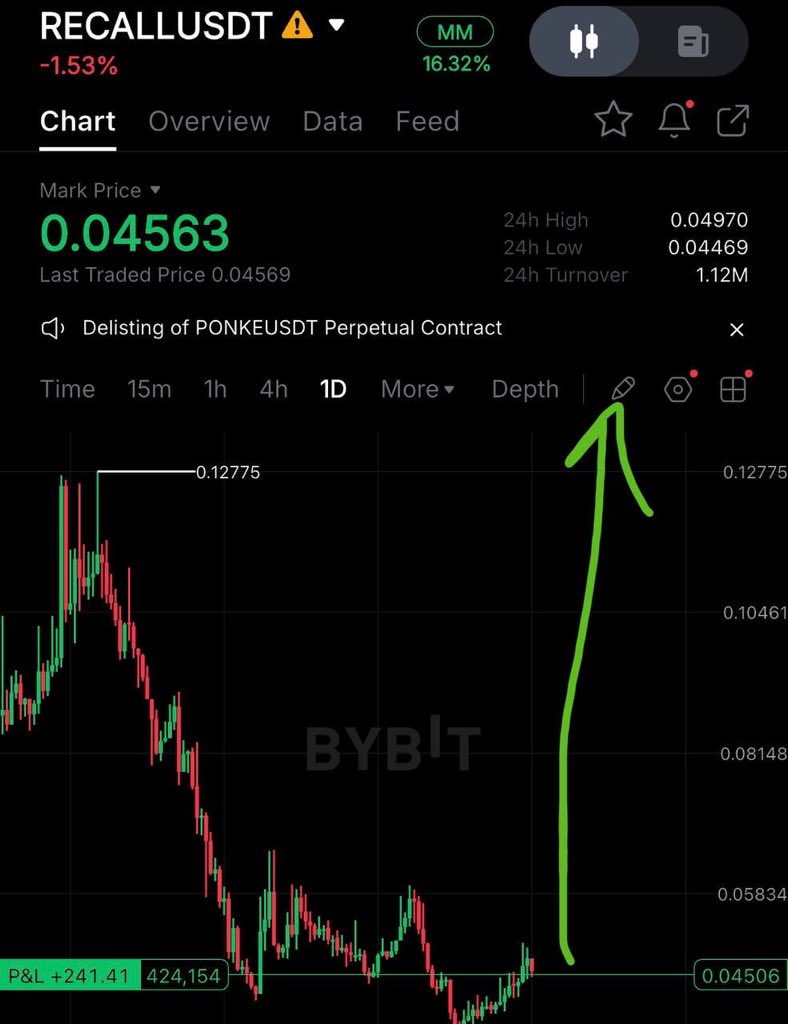Share the chart via the export icon
Screen dimensions: 788x1024
[734, 121]
